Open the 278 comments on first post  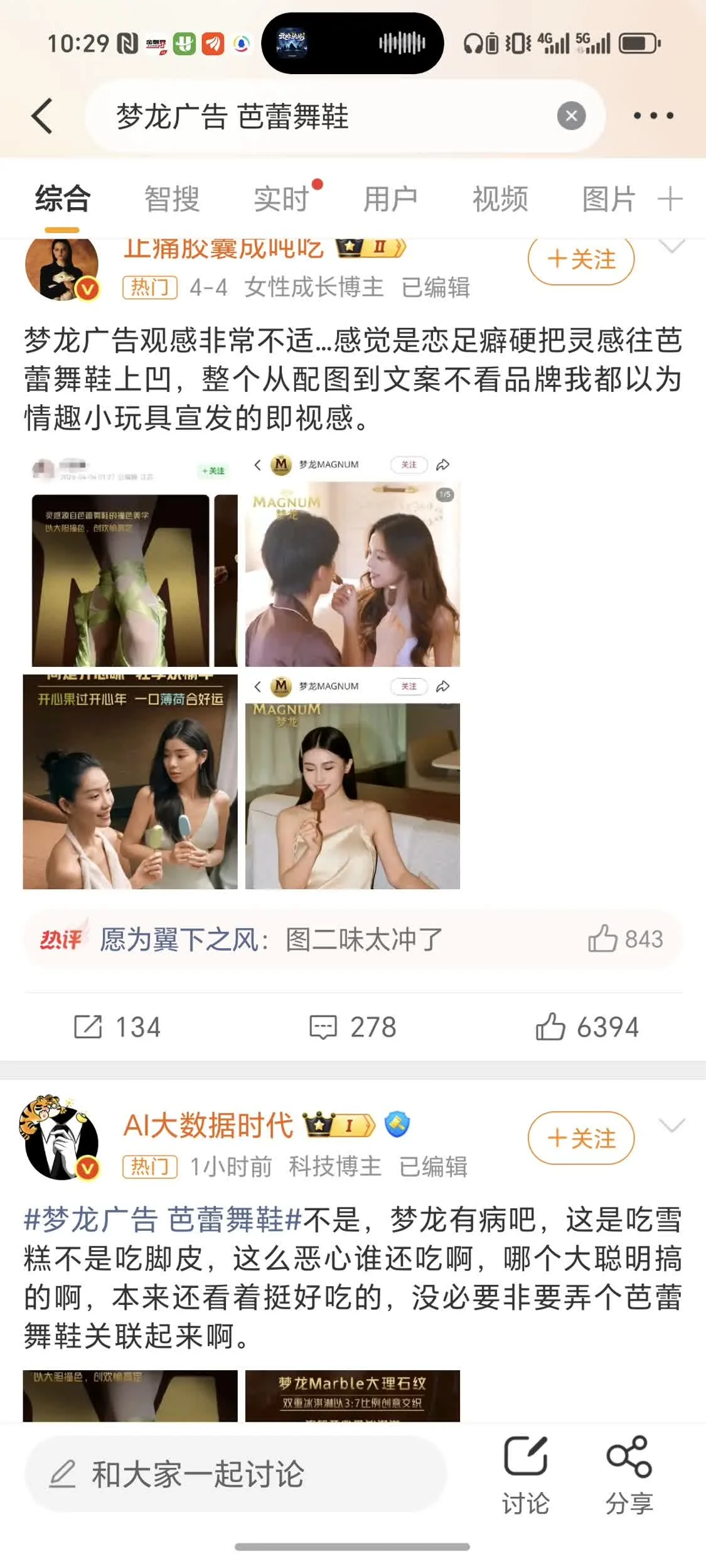(353, 1027)
